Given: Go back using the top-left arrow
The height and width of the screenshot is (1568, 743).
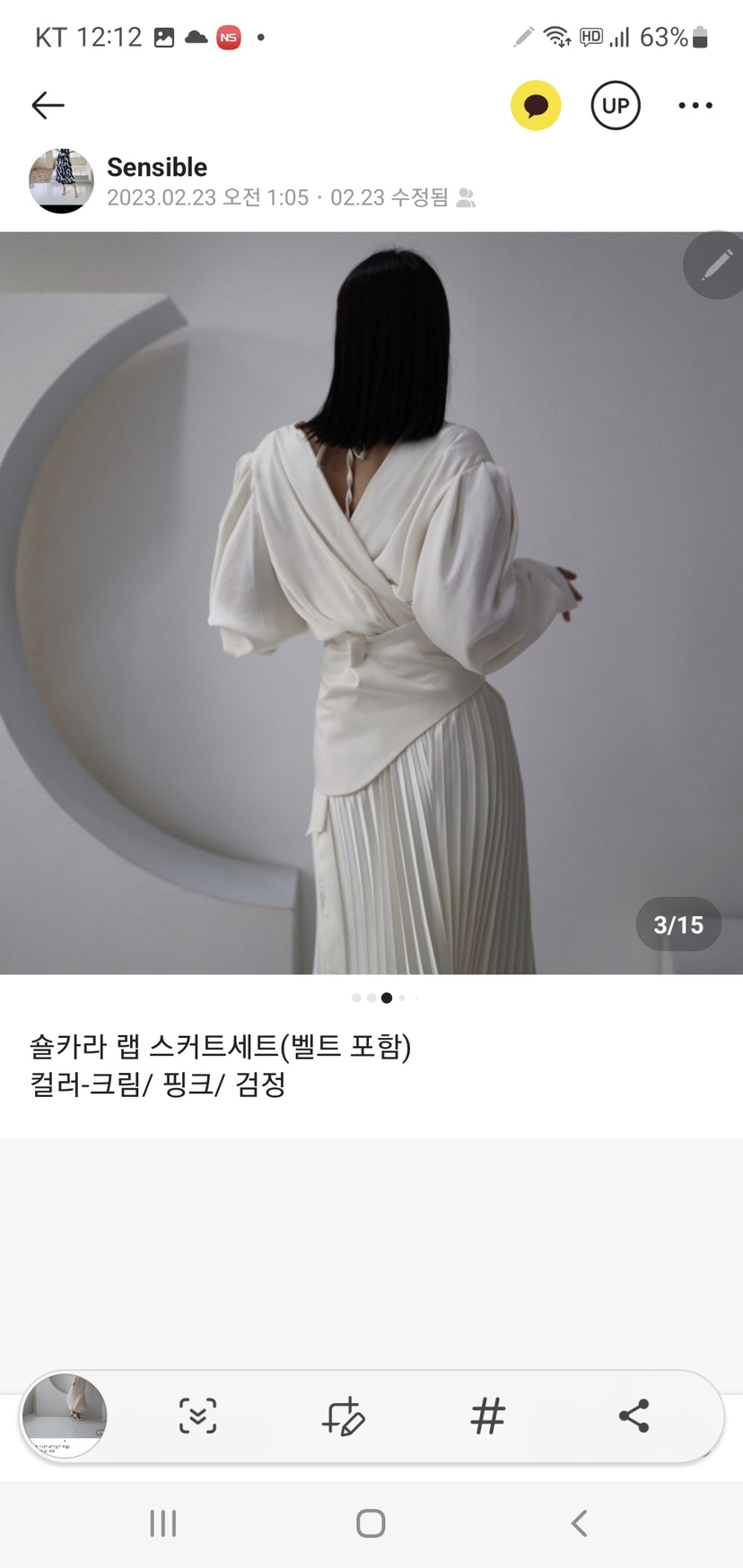Looking at the screenshot, I should pos(48,106).
